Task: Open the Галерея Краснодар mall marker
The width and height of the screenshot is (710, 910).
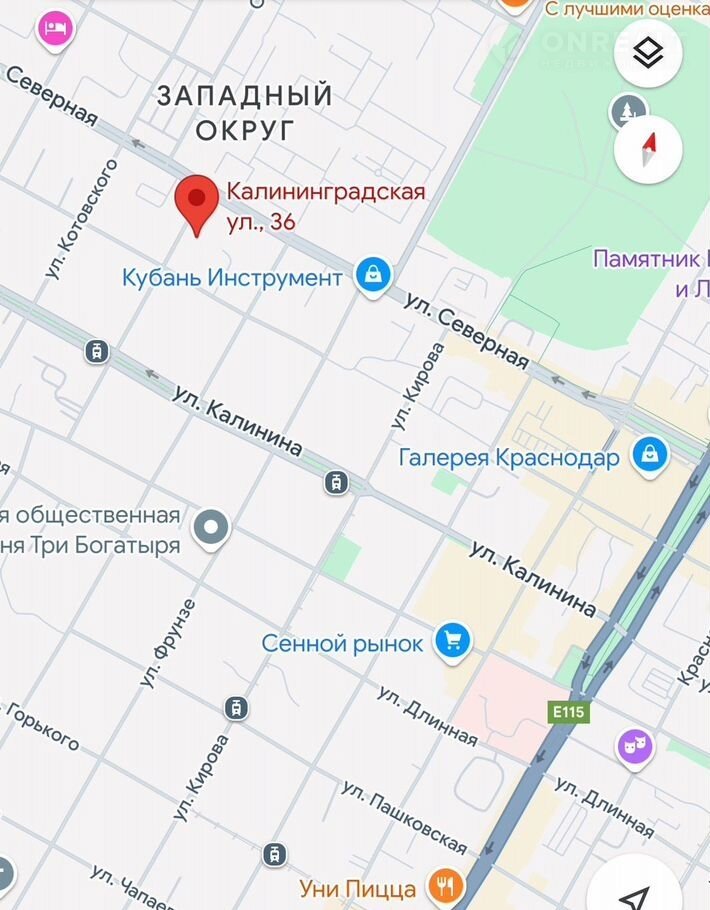Action: [650, 455]
